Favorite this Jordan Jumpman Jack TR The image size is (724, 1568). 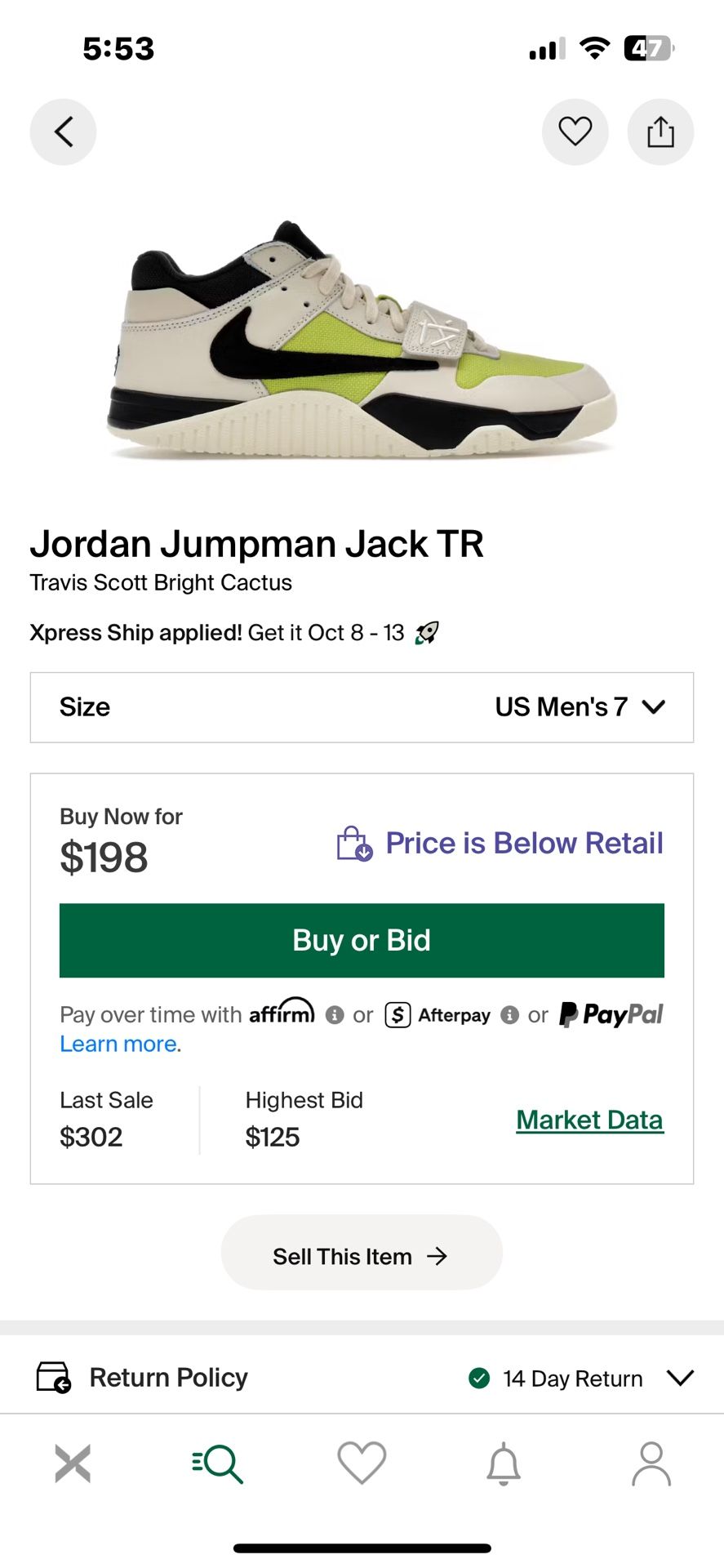coord(575,131)
